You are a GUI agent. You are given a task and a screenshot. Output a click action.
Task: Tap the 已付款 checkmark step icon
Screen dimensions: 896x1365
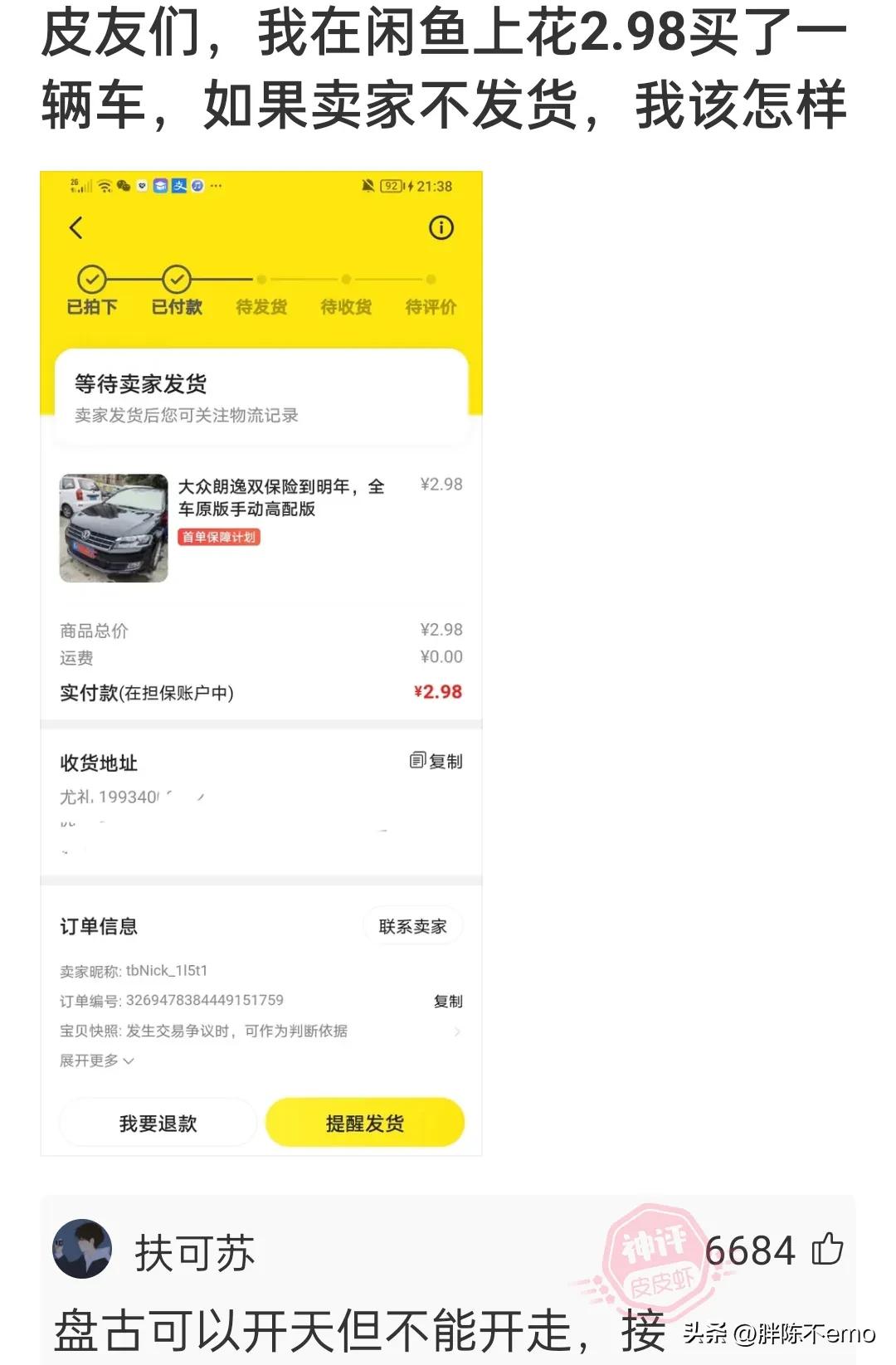[176, 280]
